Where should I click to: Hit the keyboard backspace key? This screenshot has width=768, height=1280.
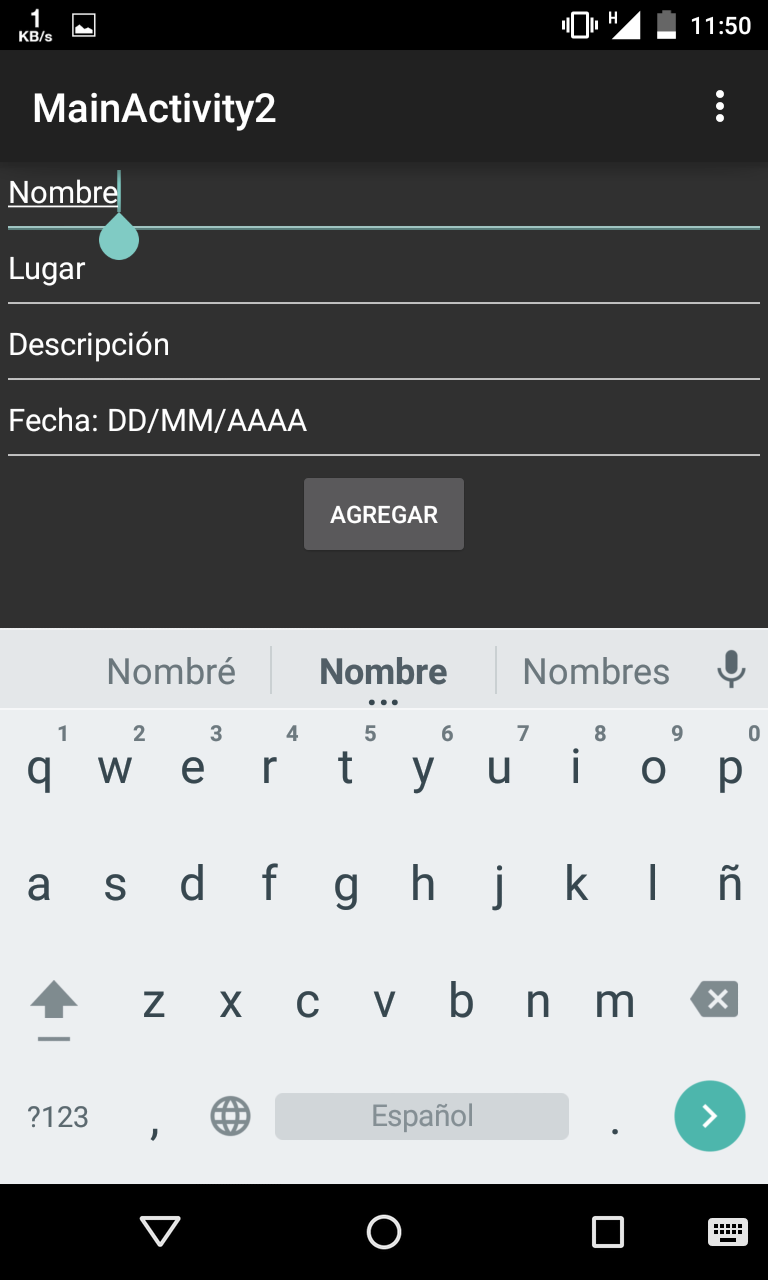[714, 1000]
